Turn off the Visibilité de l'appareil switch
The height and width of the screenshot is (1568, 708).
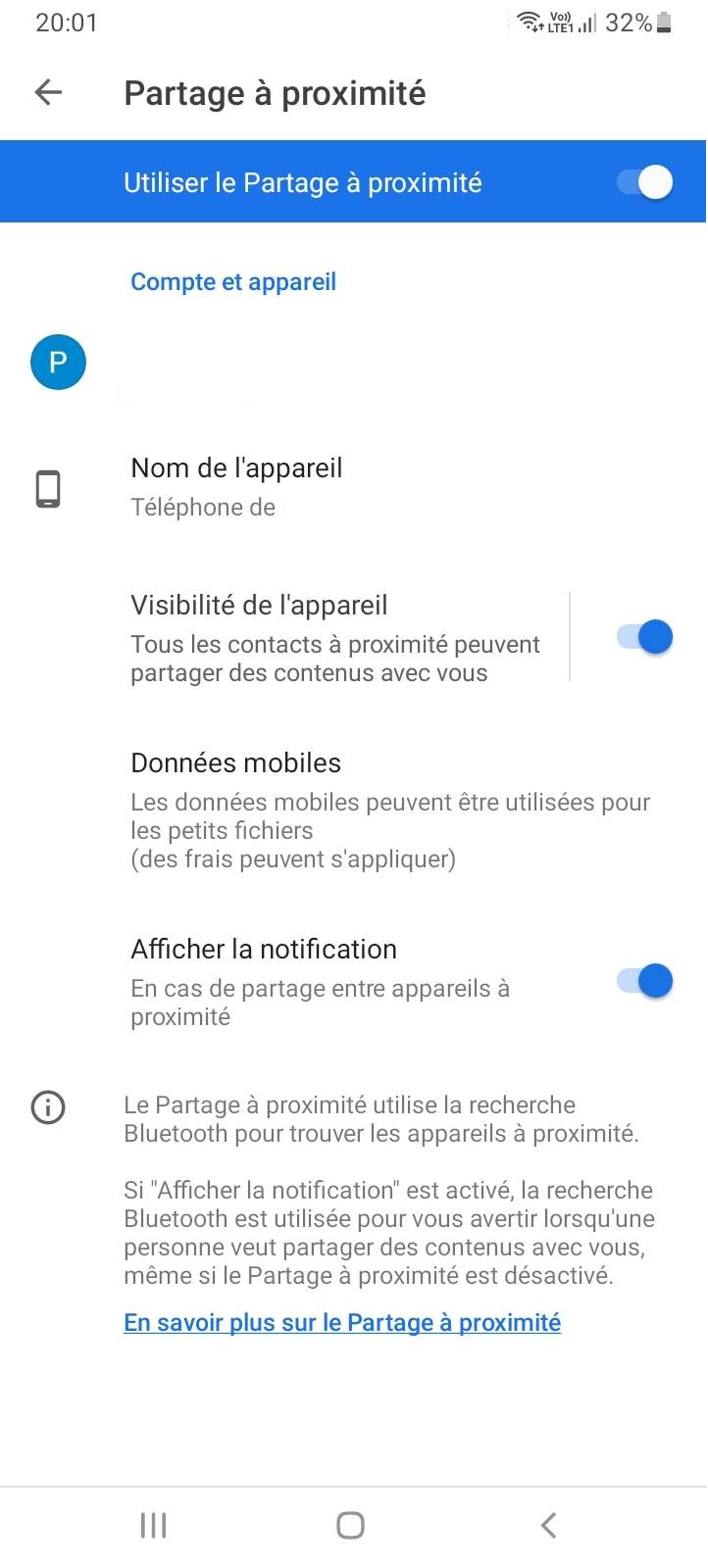point(644,637)
